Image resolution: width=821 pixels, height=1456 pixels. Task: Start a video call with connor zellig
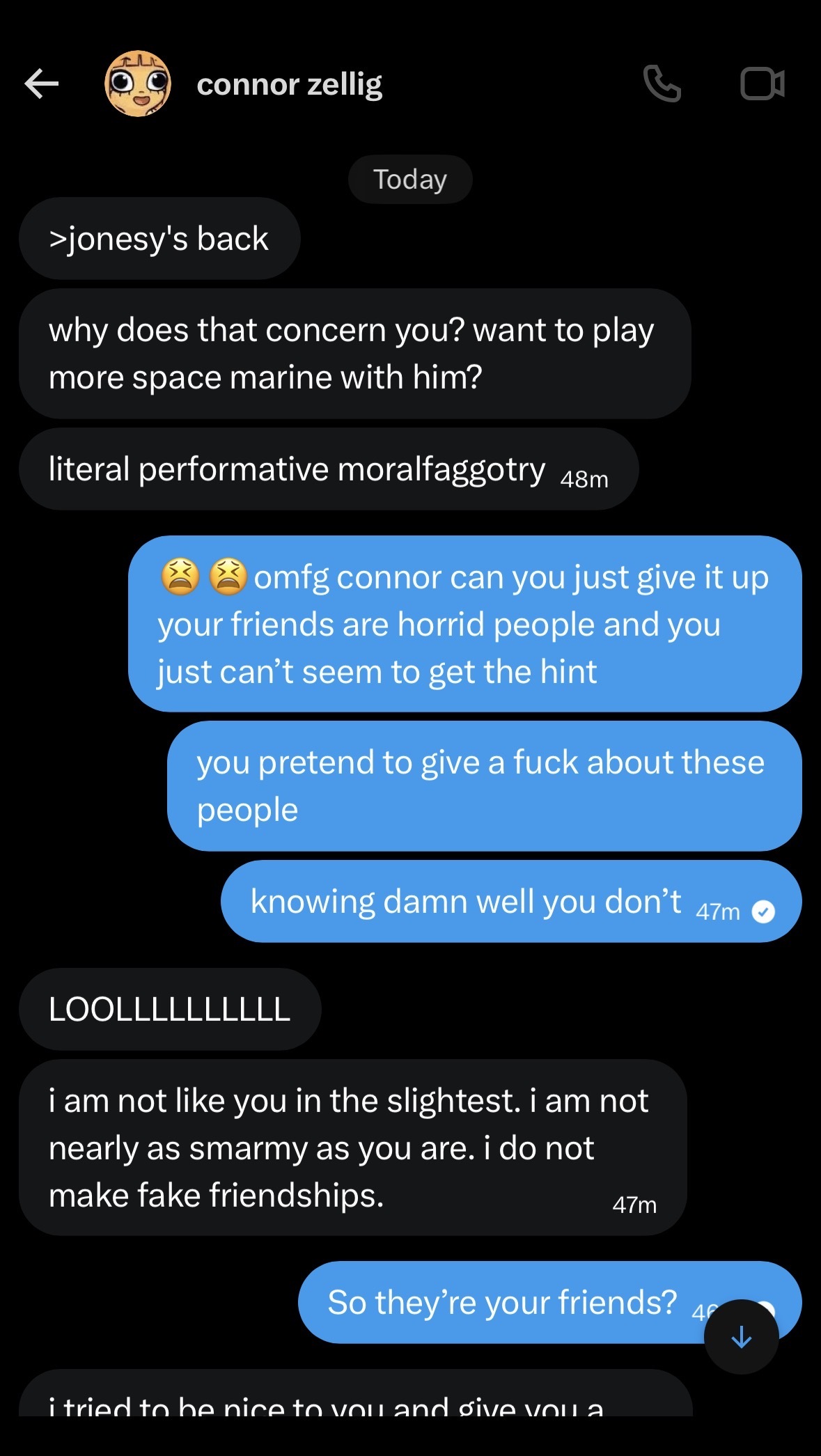(x=762, y=84)
